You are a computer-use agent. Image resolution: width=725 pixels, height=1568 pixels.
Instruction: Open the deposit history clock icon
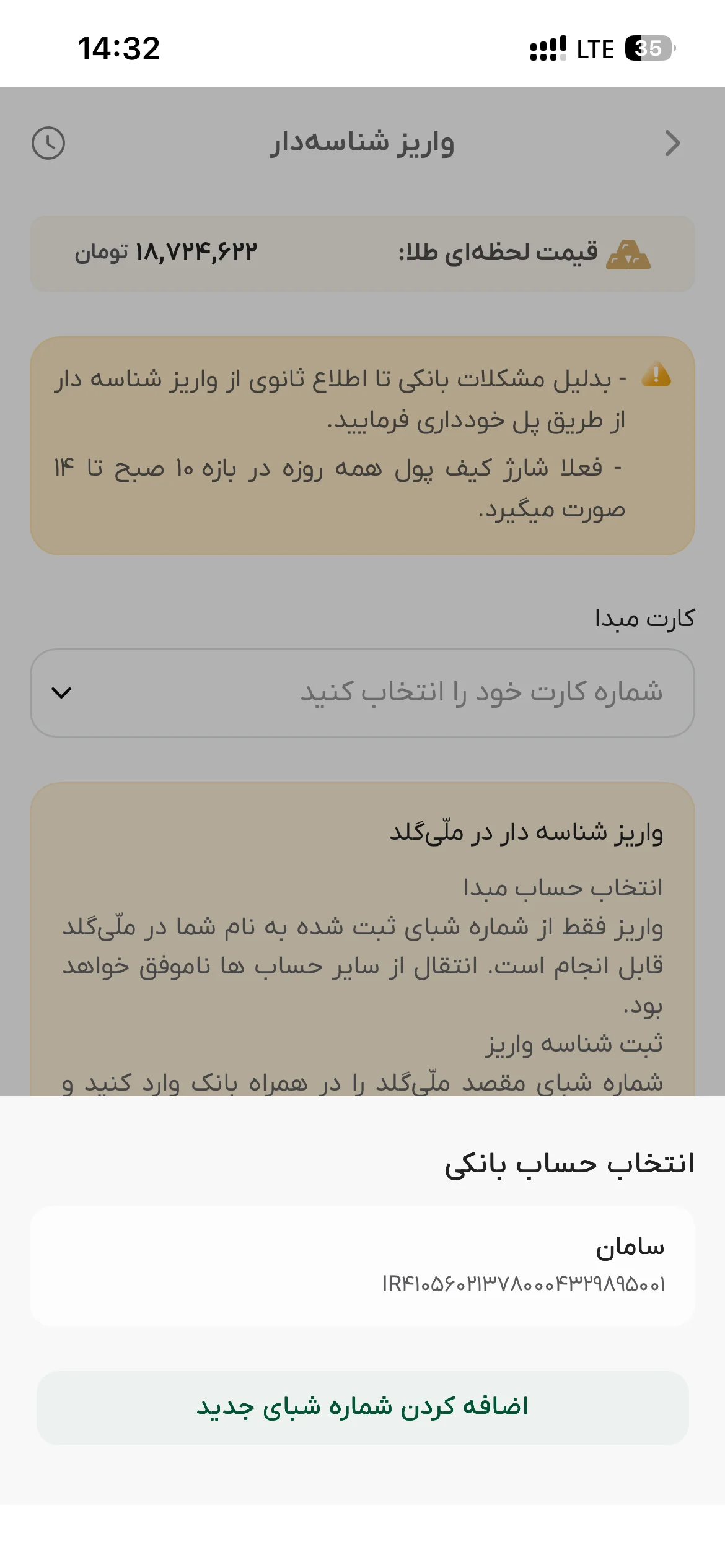(48, 144)
